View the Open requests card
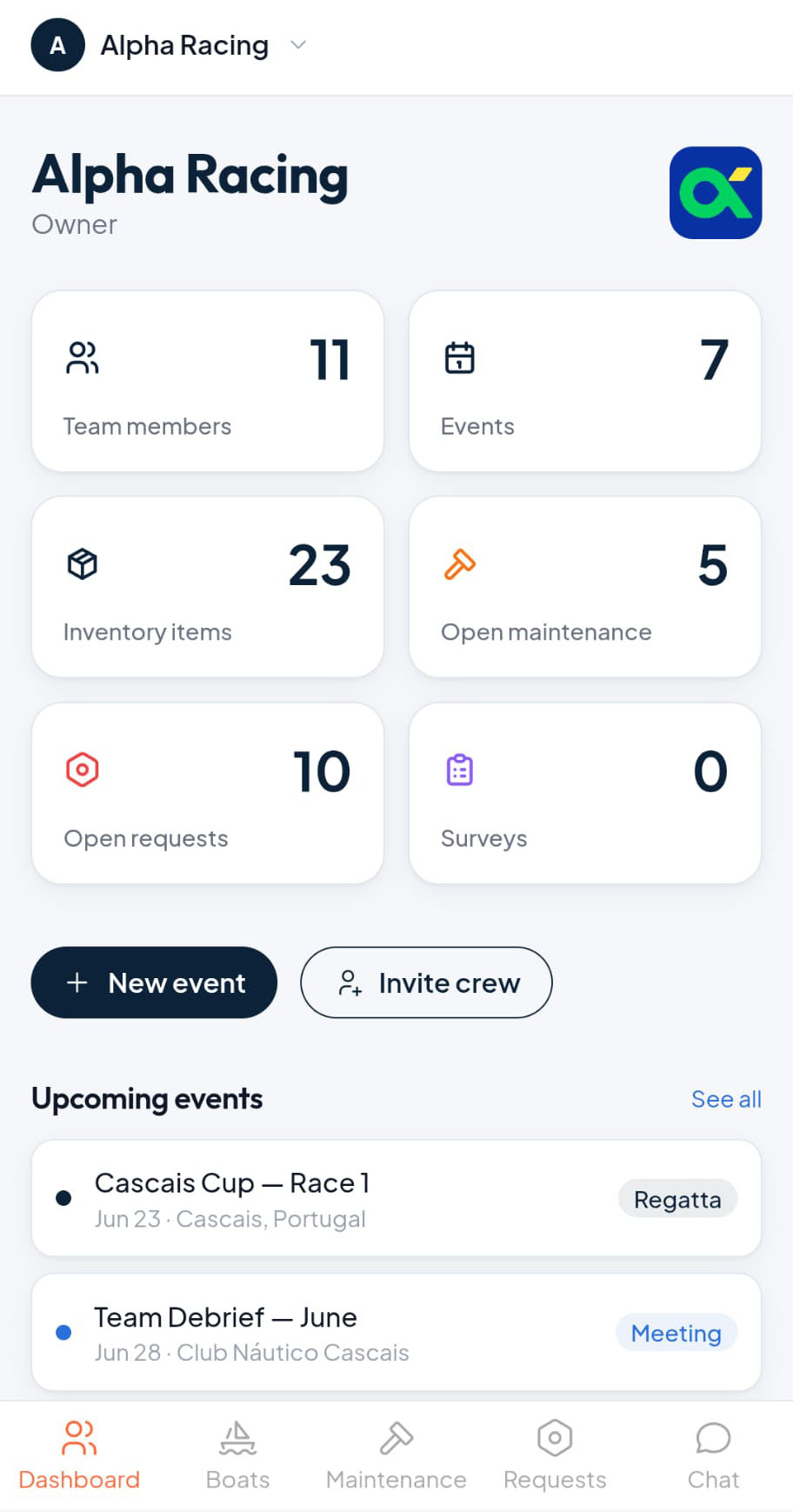 point(208,793)
